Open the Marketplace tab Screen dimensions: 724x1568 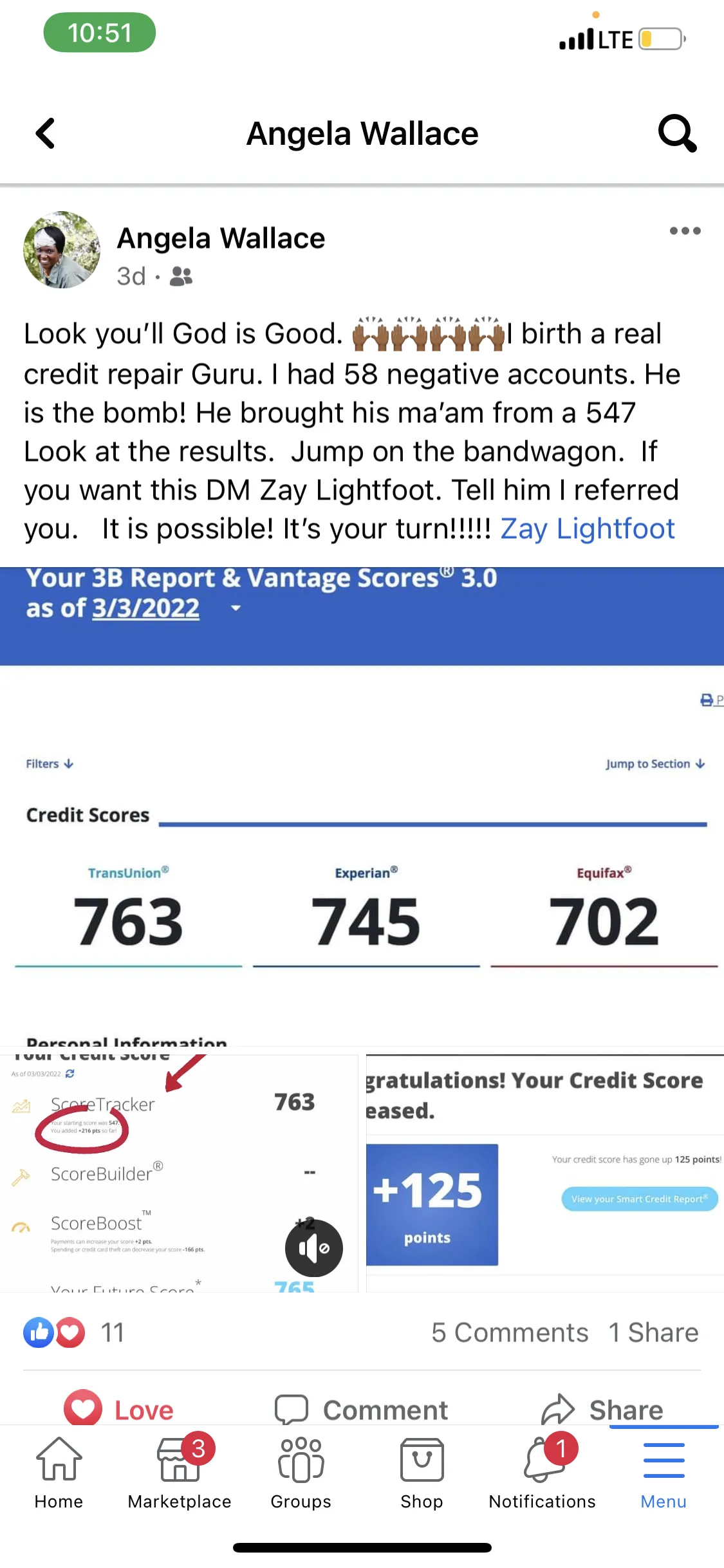click(x=180, y=1473)
